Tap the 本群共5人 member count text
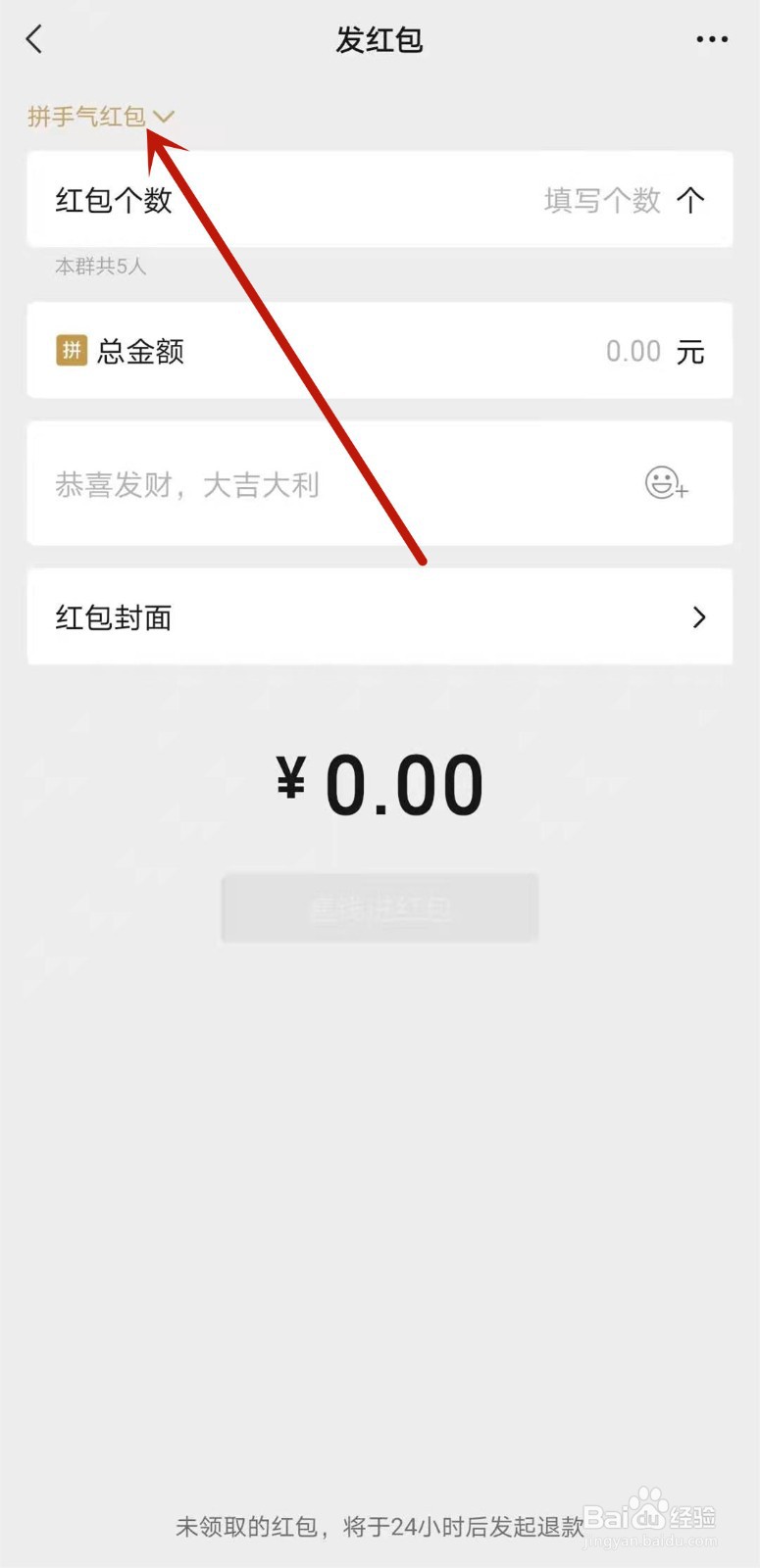The image size is (760, 1568). tap(98, 267)
